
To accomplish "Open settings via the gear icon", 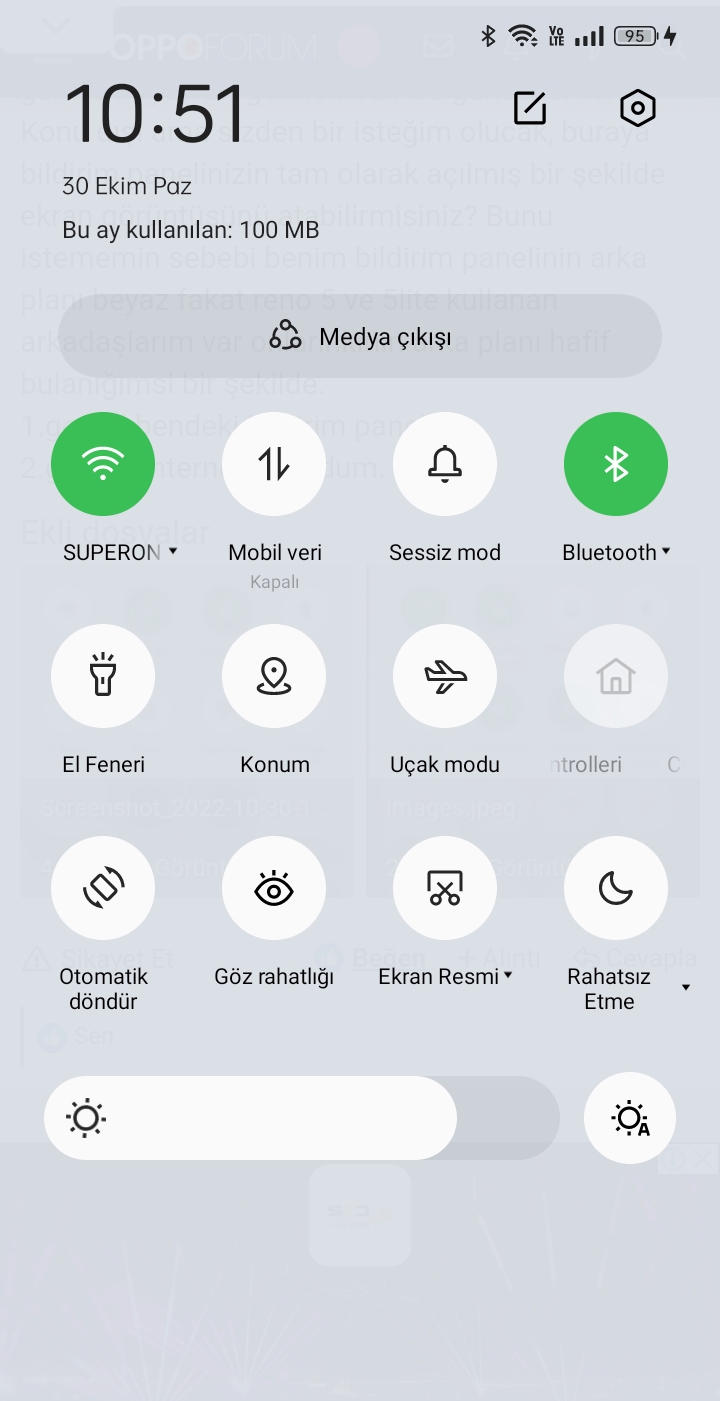I will 637,108.
